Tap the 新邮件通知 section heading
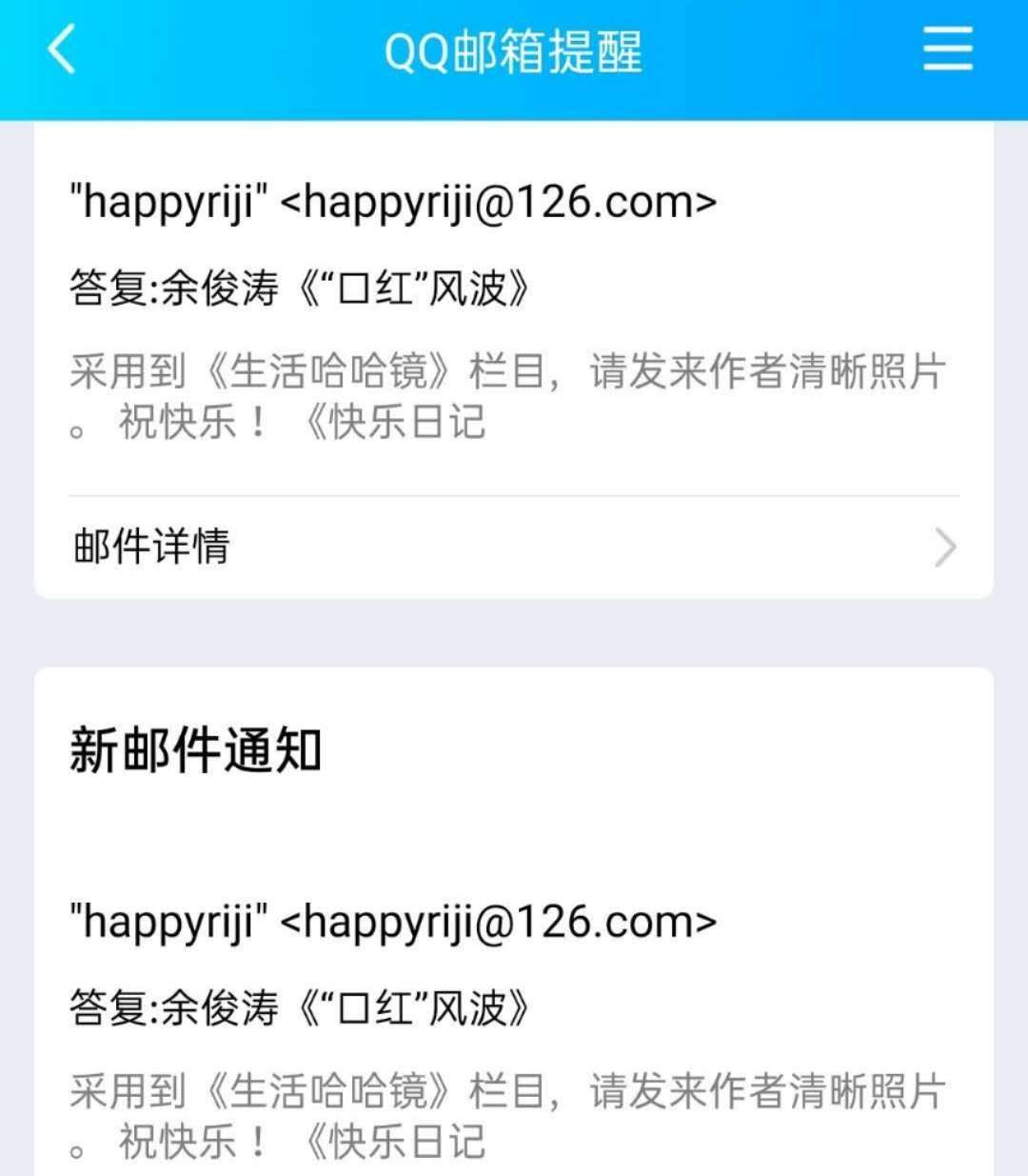Image resolution: width=1028 pixels, height=1176 pixels. tap(198, 749)
